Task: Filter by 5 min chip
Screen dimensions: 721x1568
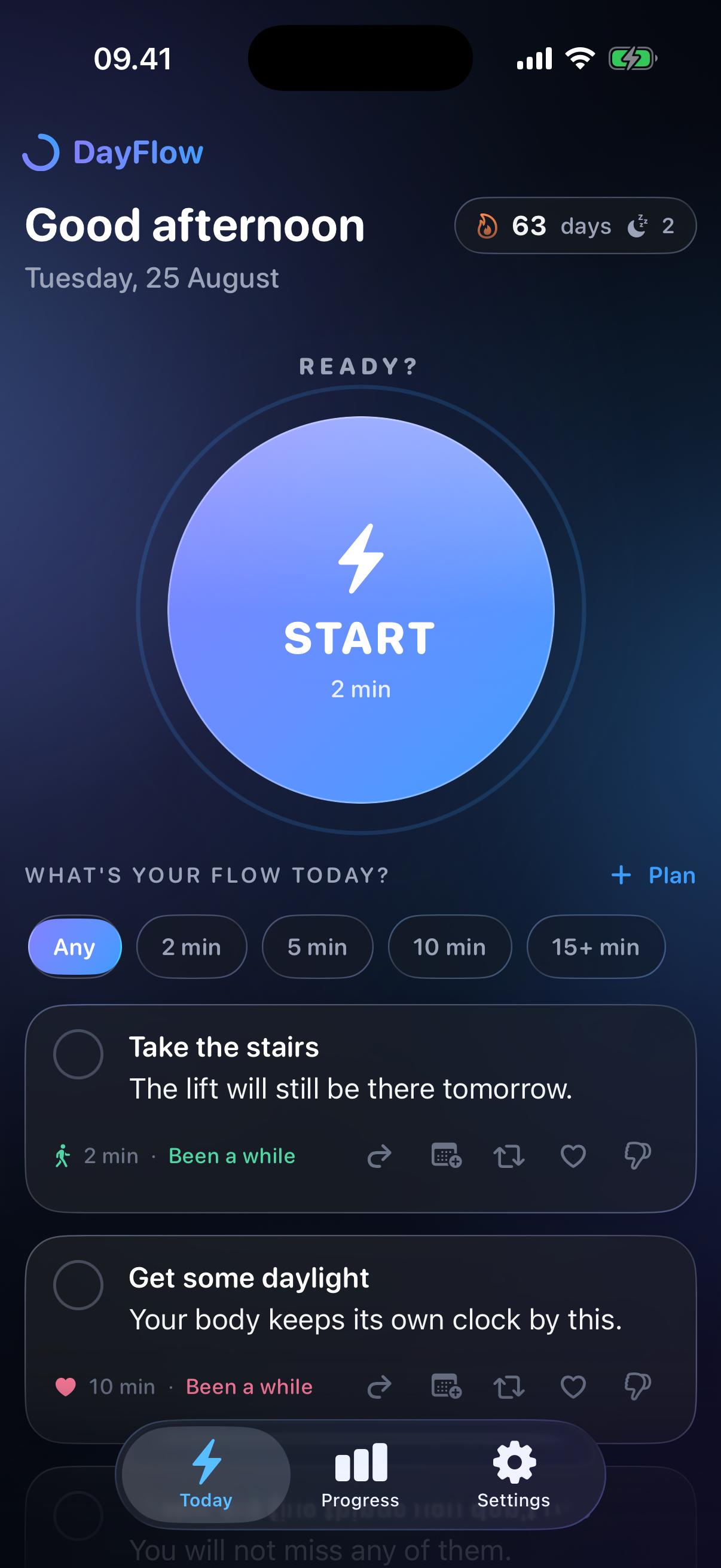Action: [317, 947]
